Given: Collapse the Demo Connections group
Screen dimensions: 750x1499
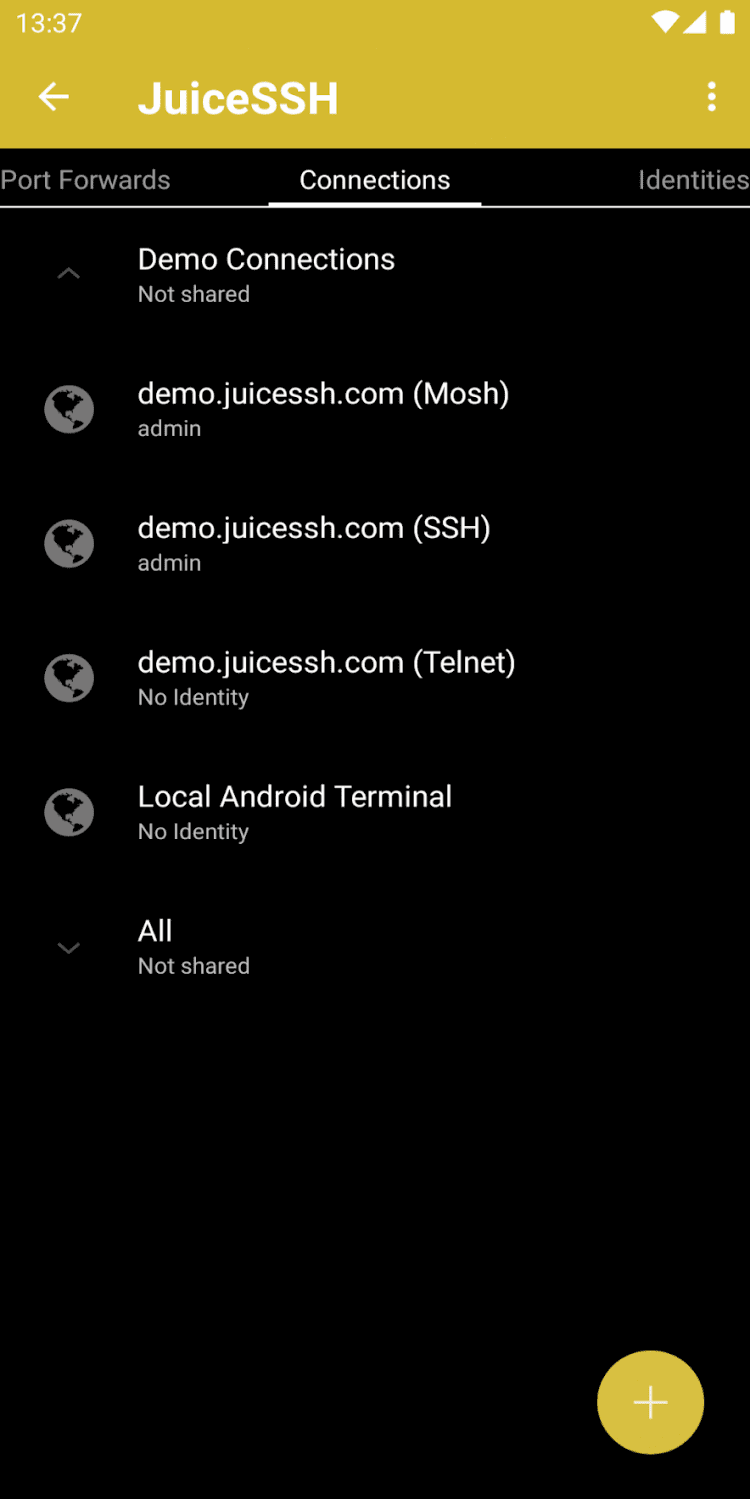Looking at the screenshot, I should coord(68,274).
